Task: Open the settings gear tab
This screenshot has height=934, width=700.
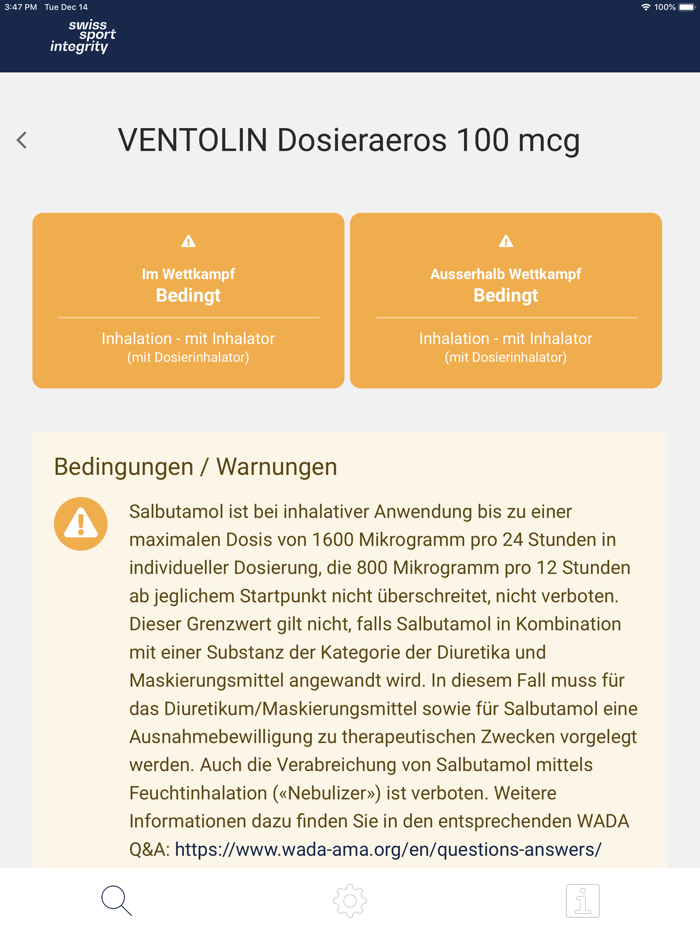Action: tap(350, 901)
